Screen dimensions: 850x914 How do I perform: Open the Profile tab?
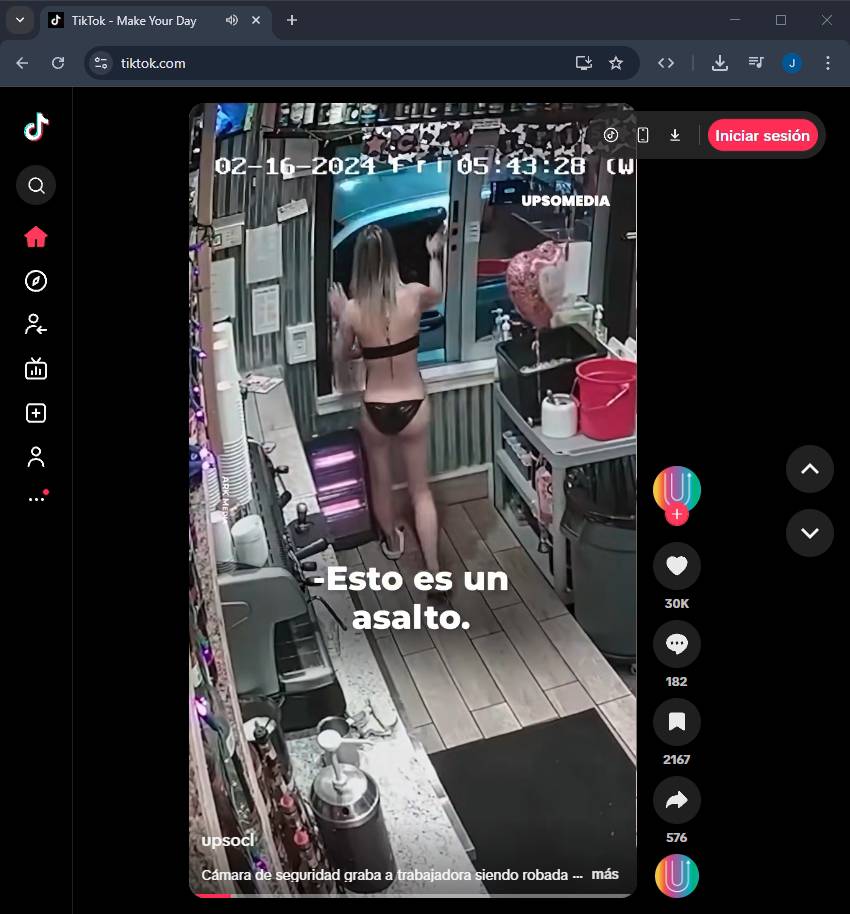(x=36, y=457)
